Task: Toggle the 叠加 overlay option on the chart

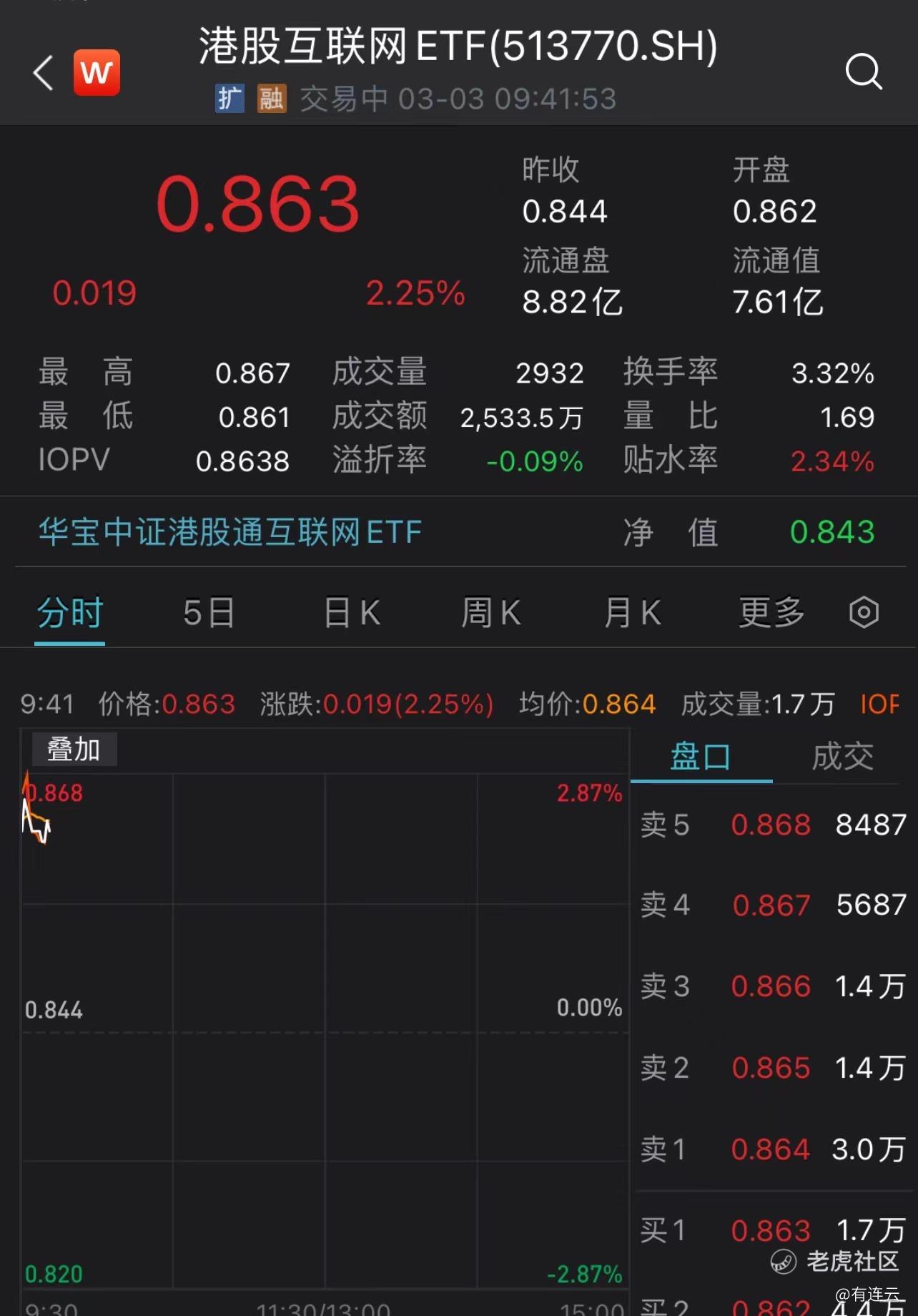Action: pos(74,748)
